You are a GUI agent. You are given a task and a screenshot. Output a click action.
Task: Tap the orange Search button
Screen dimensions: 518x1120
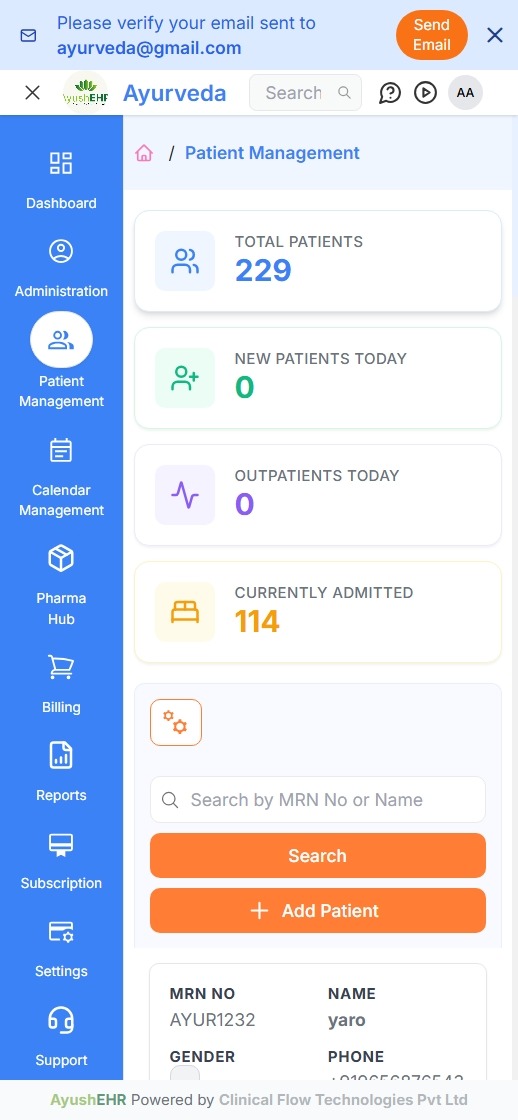[x=318, y=855]
